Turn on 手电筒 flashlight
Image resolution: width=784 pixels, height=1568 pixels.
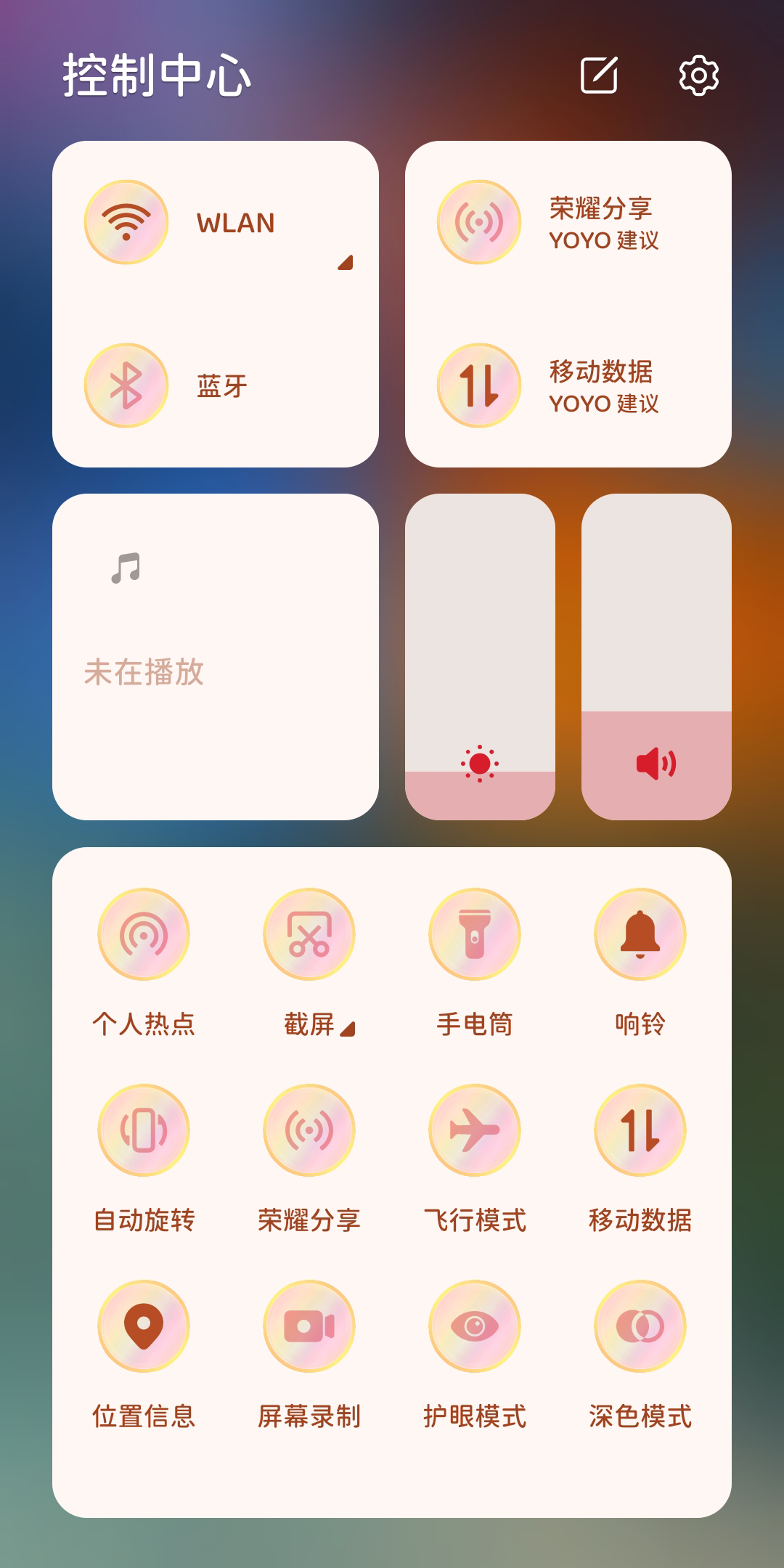(475, 934)
